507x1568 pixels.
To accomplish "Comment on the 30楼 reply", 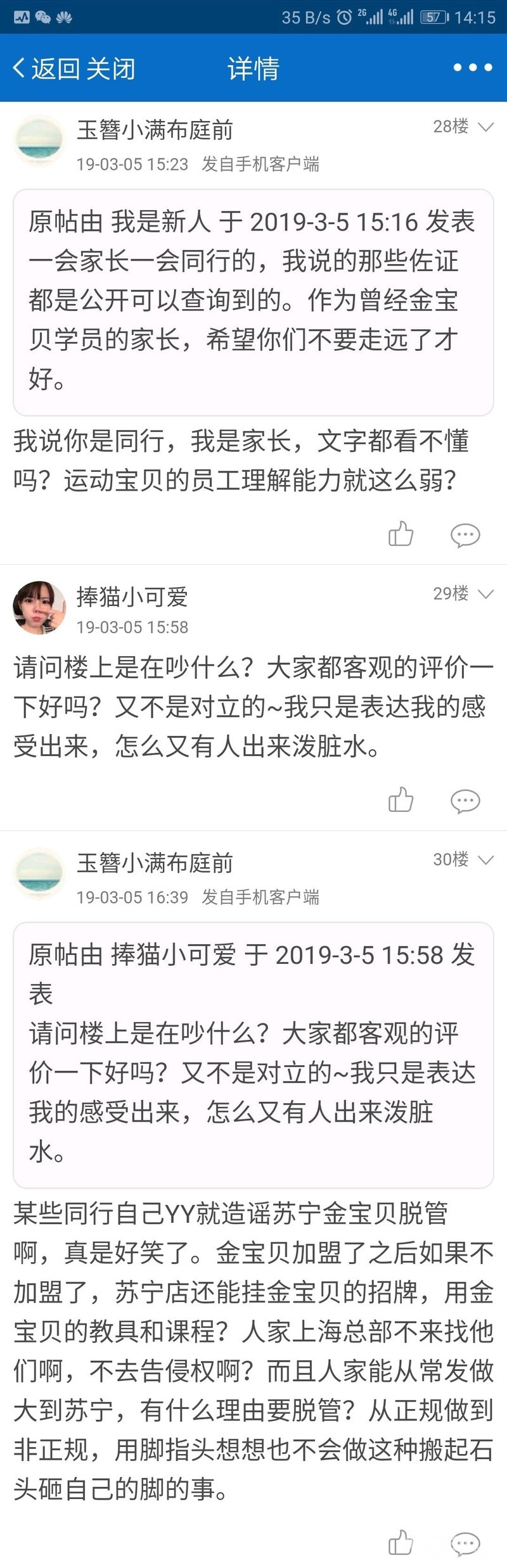I will click(x=465, y=1543).
